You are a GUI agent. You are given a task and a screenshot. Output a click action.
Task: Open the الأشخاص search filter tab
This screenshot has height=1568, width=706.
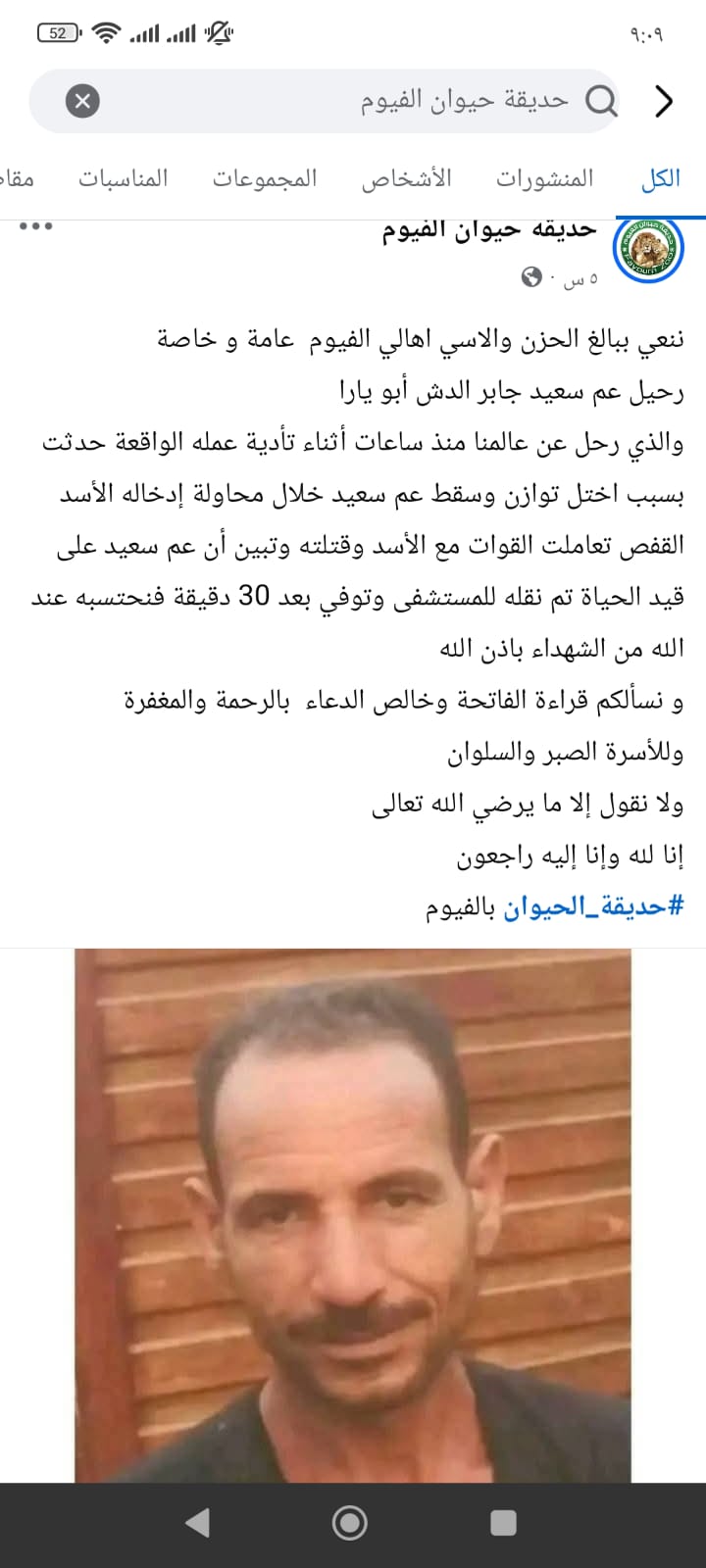point(416,178)
